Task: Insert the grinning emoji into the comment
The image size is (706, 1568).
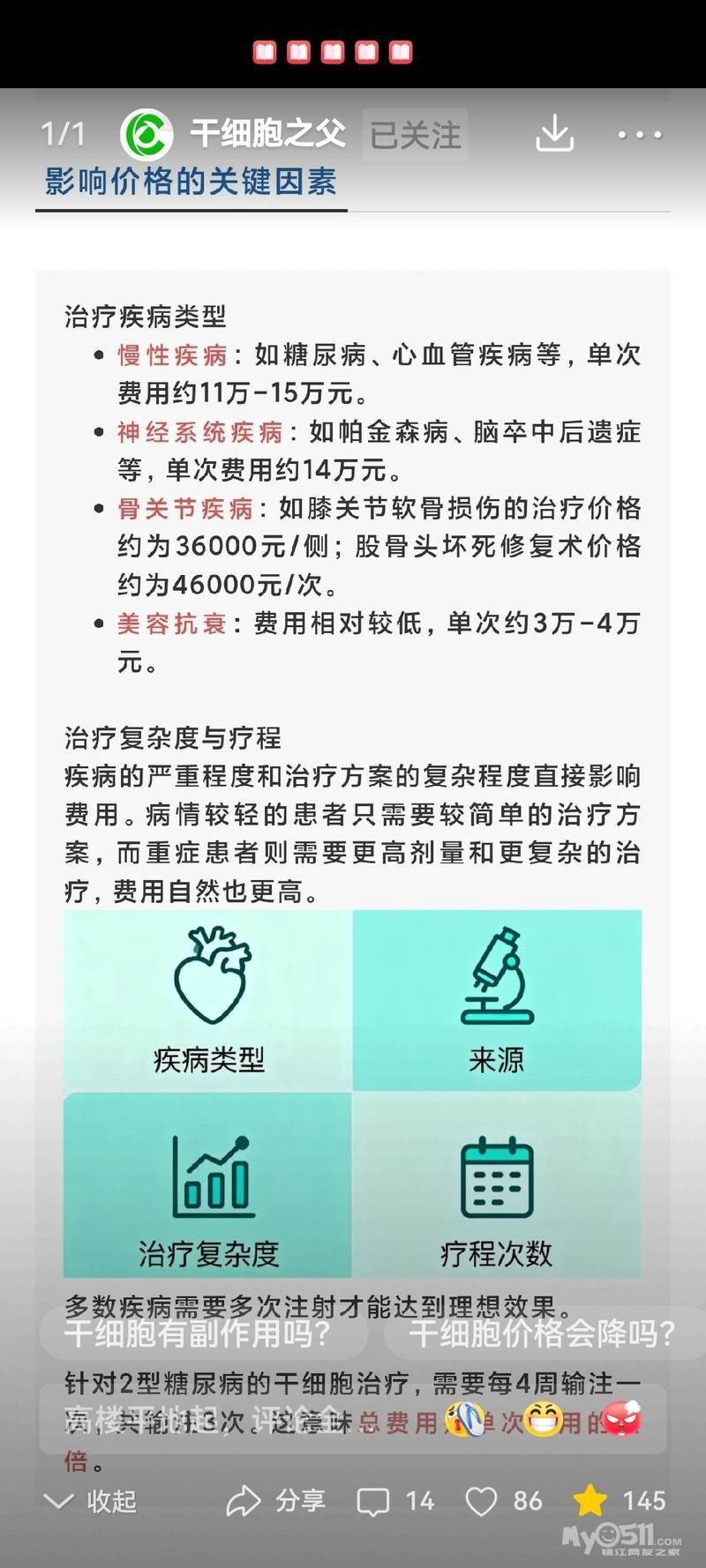Action: 543,1419
